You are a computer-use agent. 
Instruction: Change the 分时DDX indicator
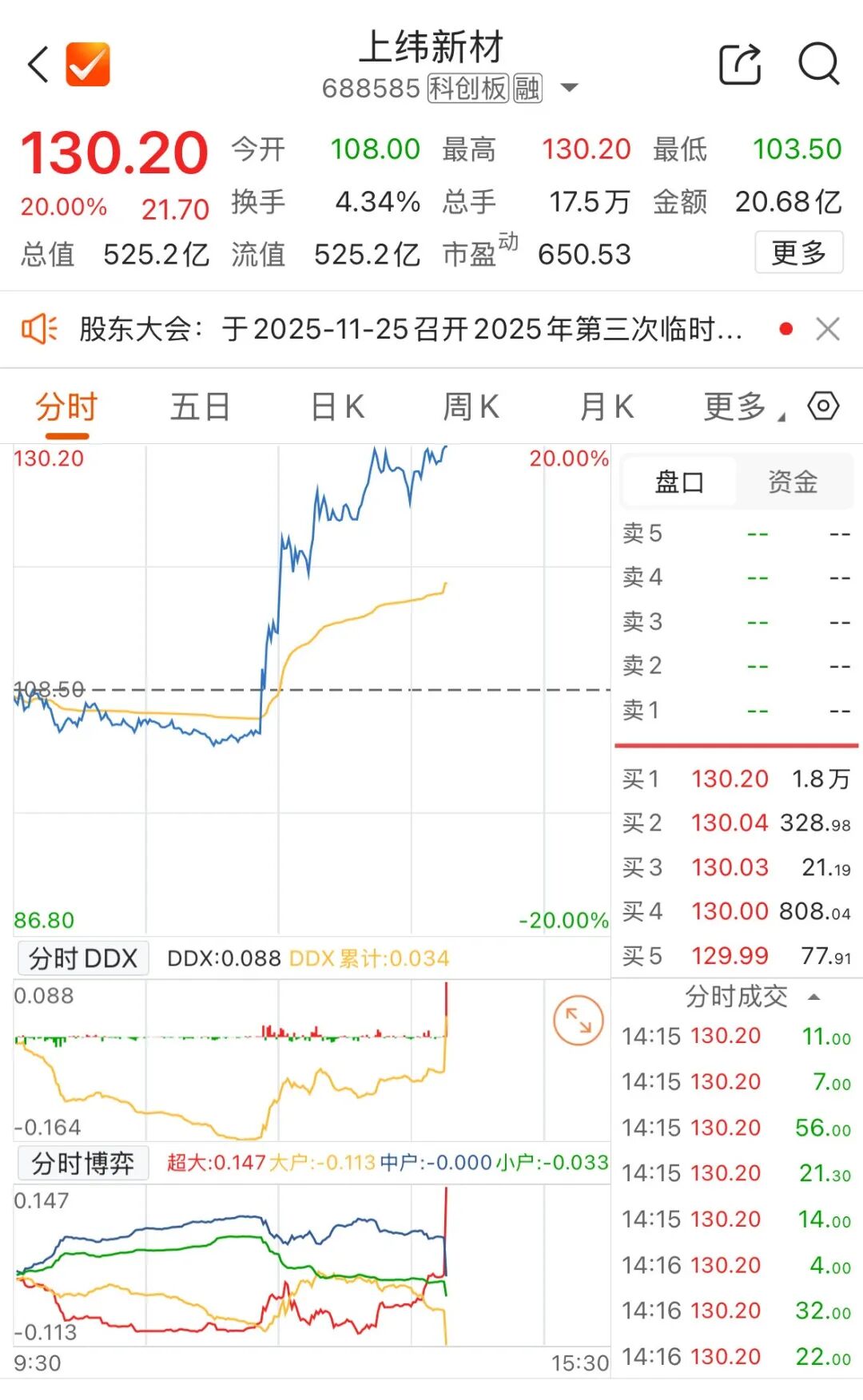[x=83, y=958]
